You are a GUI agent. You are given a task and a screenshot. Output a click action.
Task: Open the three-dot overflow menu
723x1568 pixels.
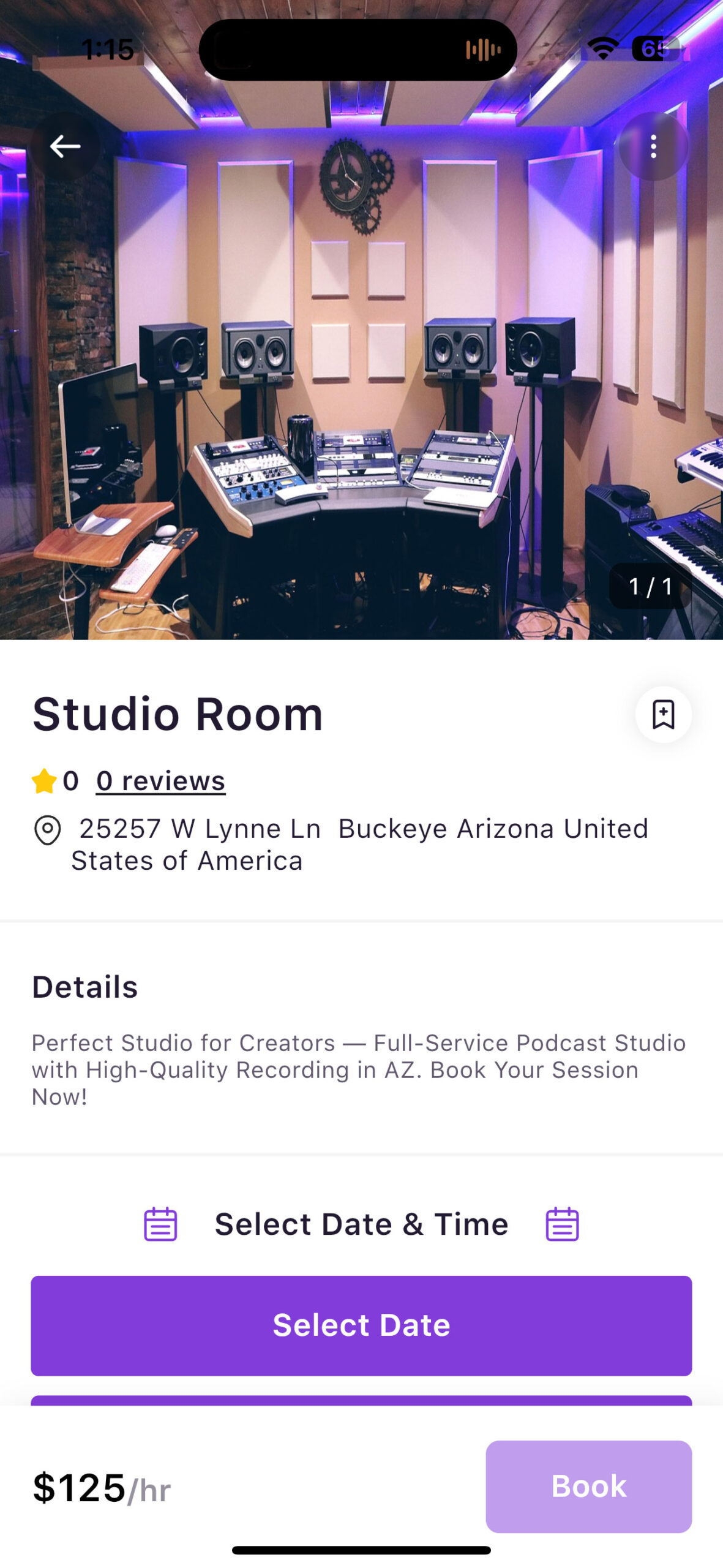653,146
